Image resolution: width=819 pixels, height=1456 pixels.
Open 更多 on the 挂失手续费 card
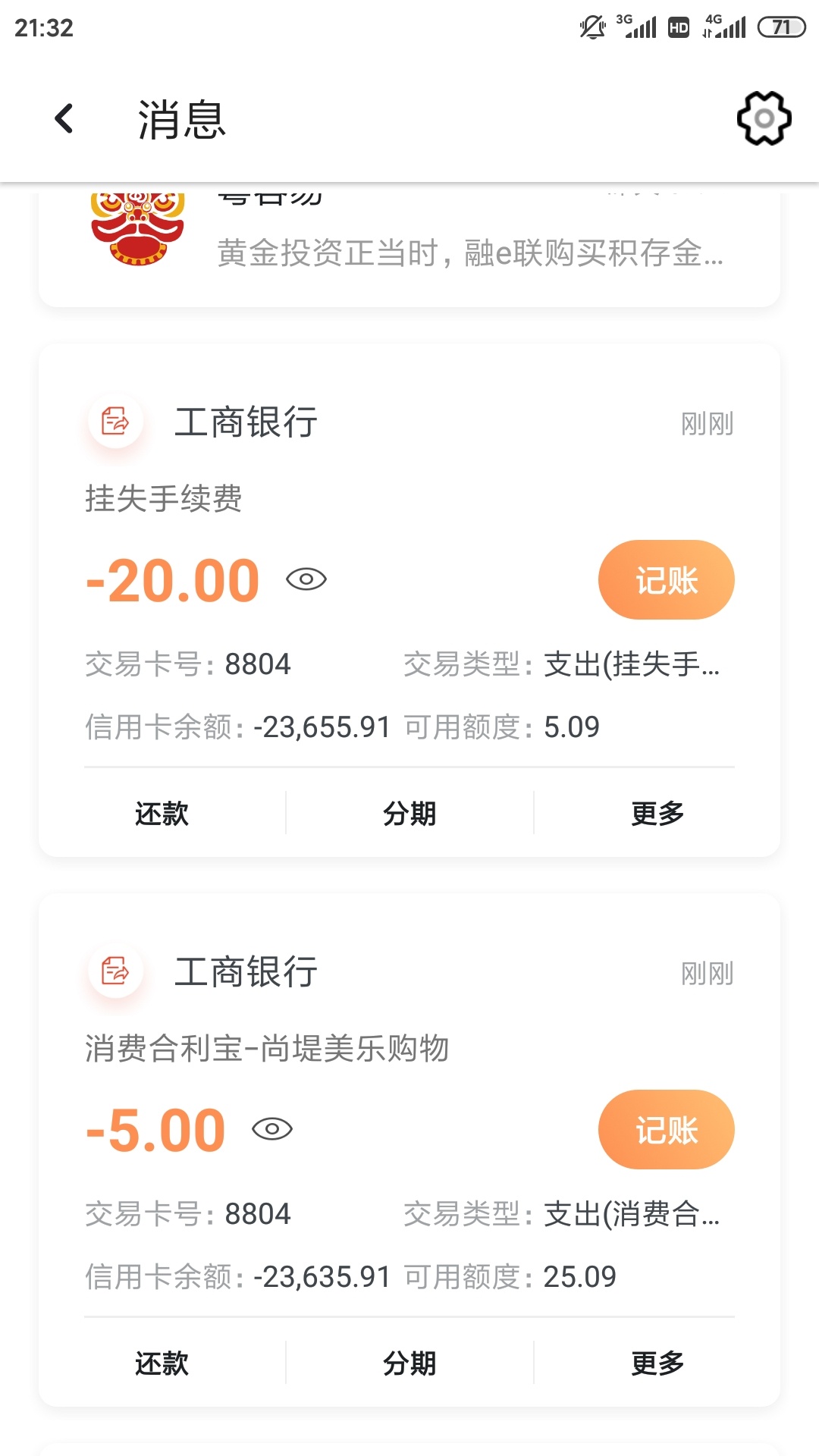tap(657, 814)
